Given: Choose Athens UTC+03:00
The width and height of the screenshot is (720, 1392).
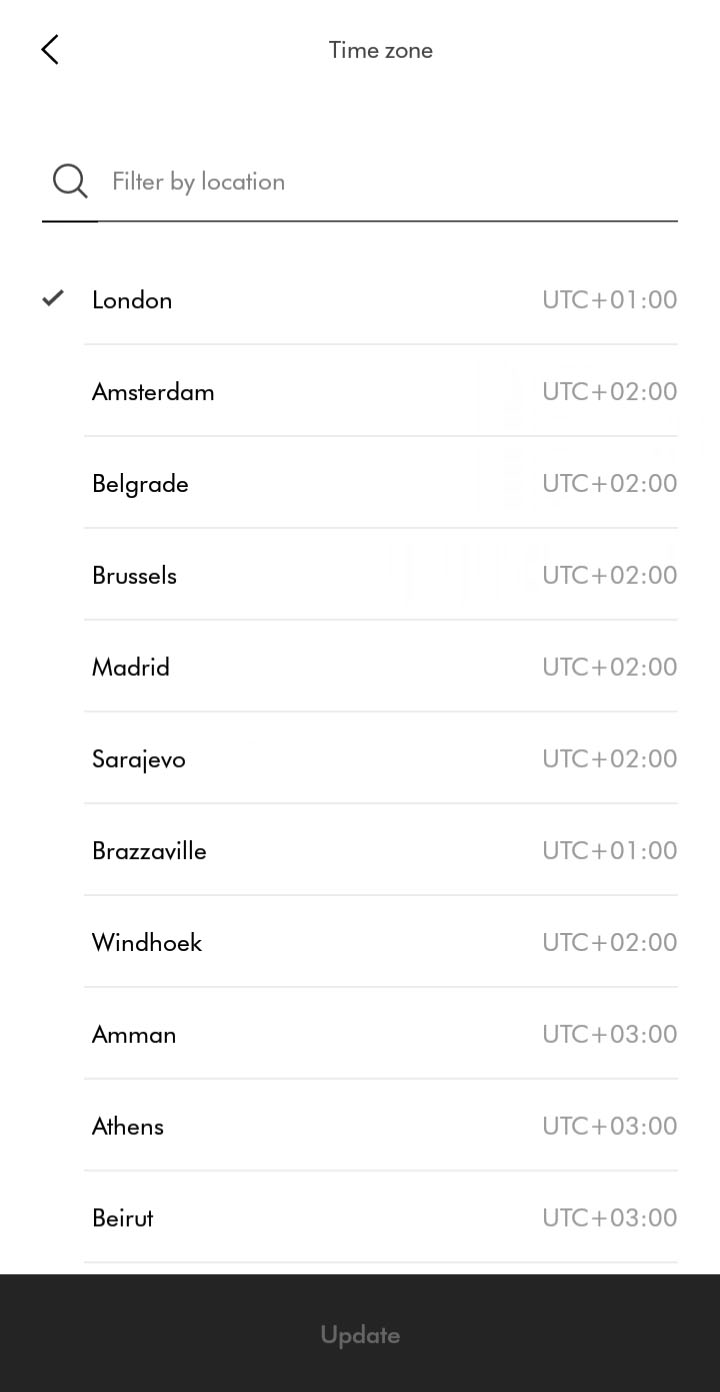Looking at the screenshot, I should (360, 1126).
